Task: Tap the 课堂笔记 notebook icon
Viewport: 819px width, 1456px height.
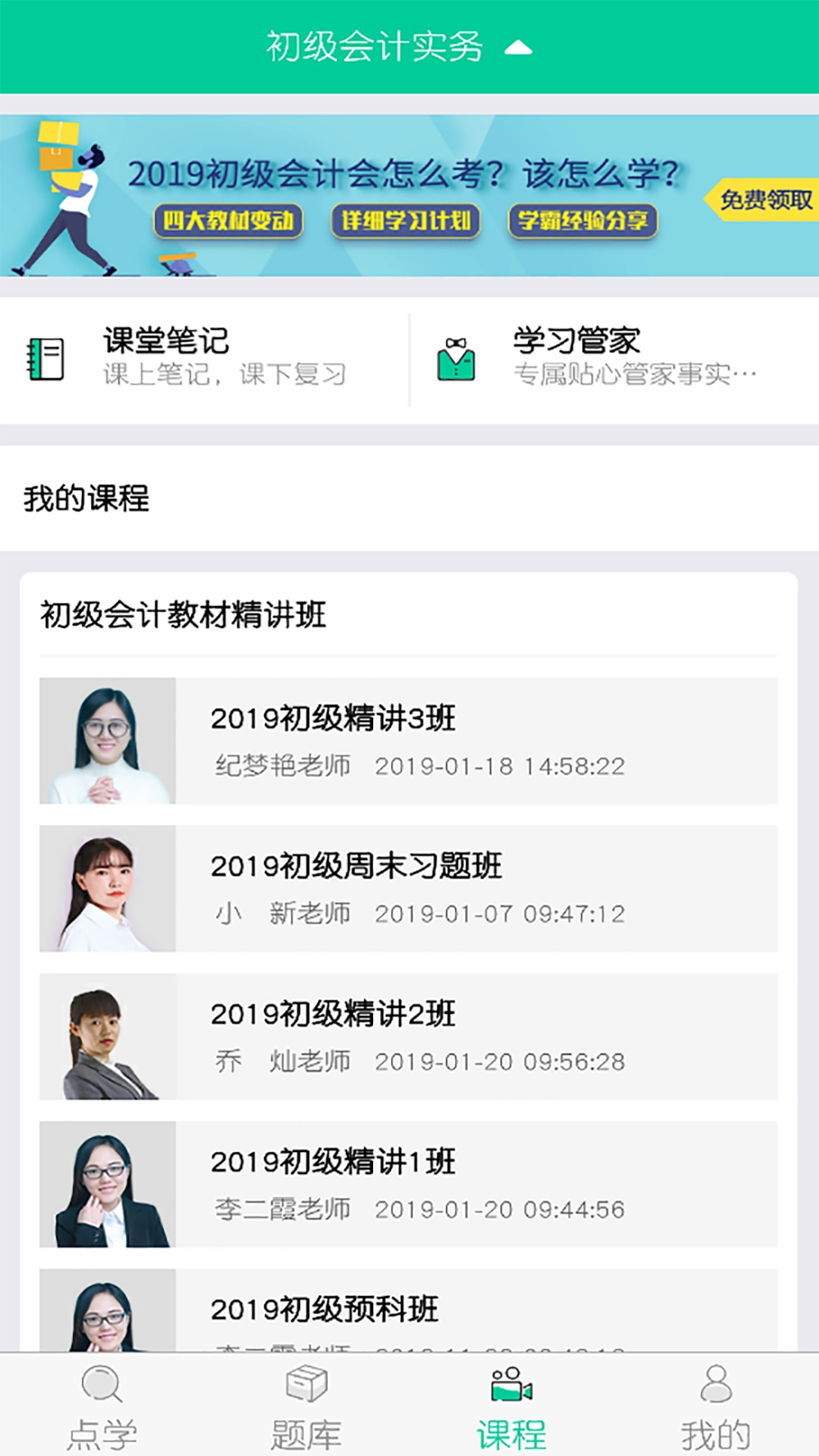Action: pyautogui.click(x=47, y=356)
